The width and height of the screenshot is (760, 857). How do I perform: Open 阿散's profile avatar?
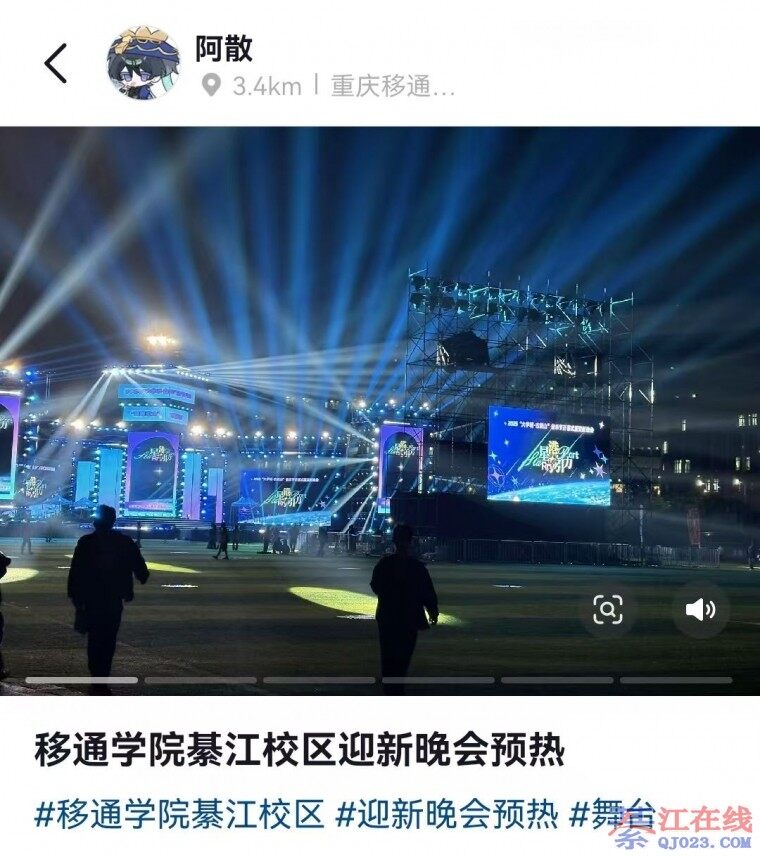143,64
